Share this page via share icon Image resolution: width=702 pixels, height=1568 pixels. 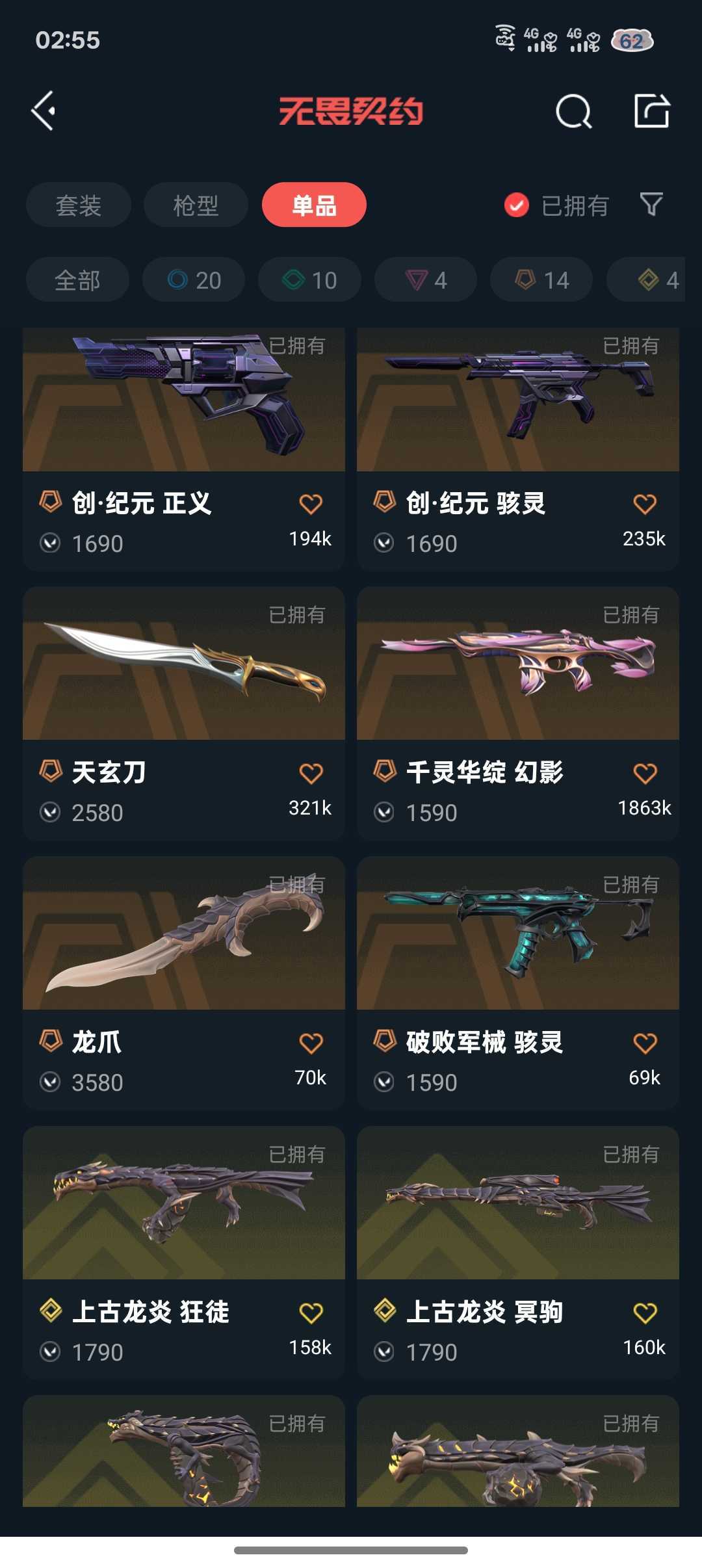point(651,111)
